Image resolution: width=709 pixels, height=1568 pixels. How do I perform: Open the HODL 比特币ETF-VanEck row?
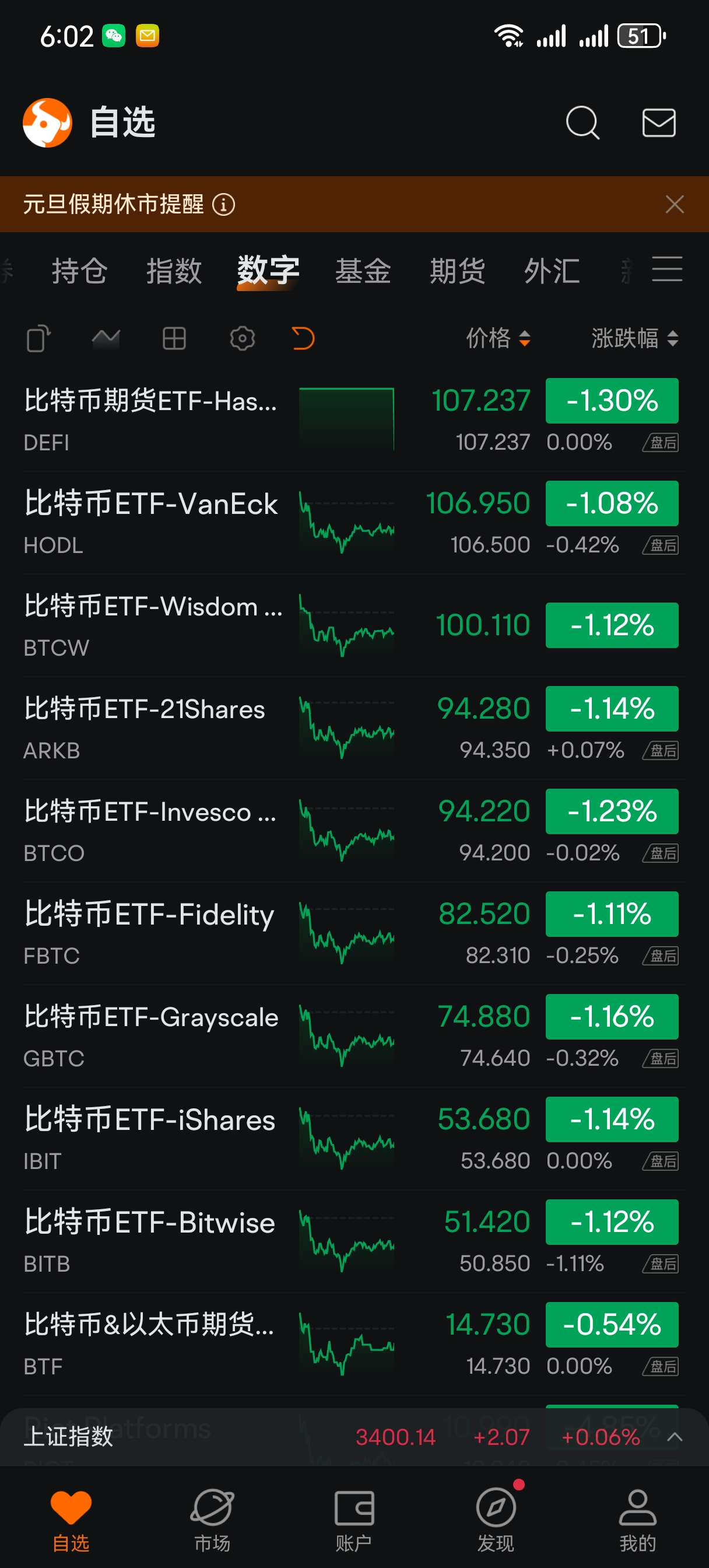pos(152,523)
